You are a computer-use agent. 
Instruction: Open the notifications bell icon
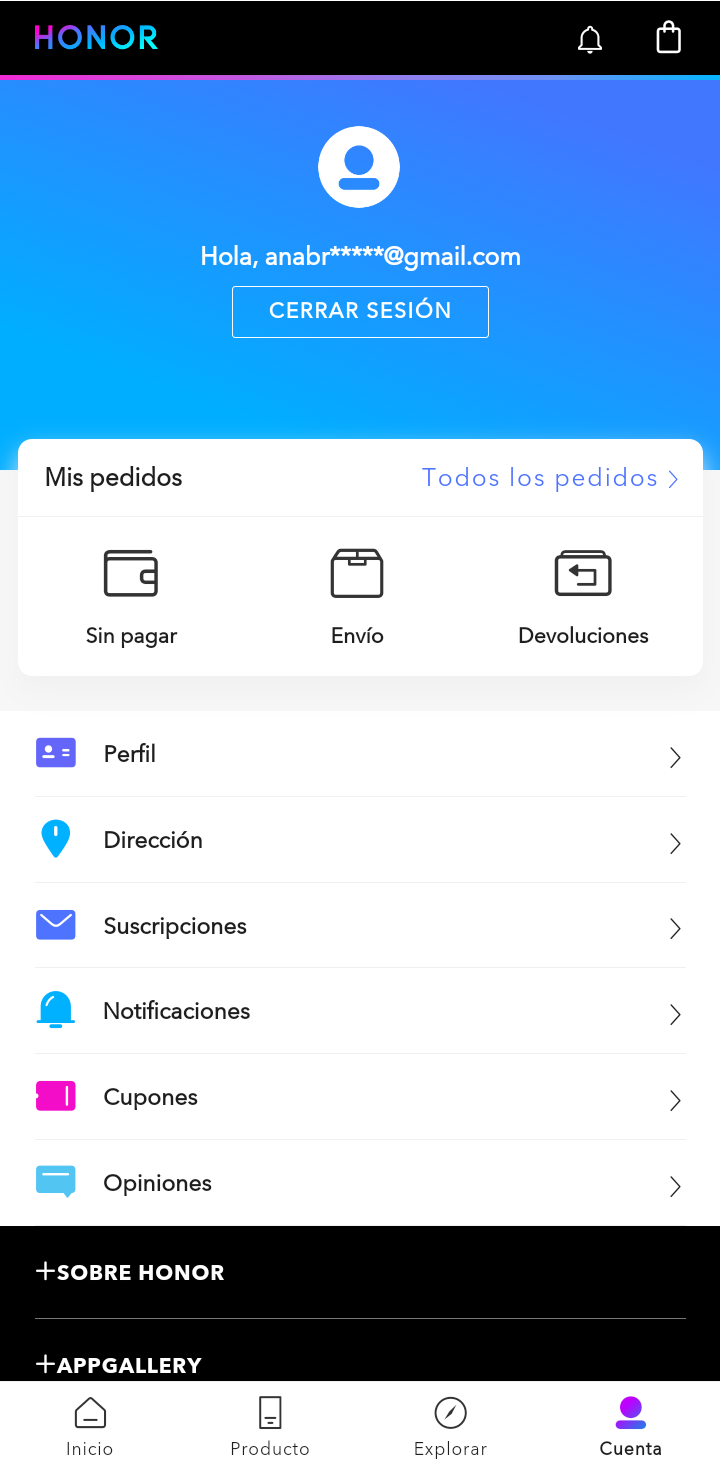tap(589, 39)
